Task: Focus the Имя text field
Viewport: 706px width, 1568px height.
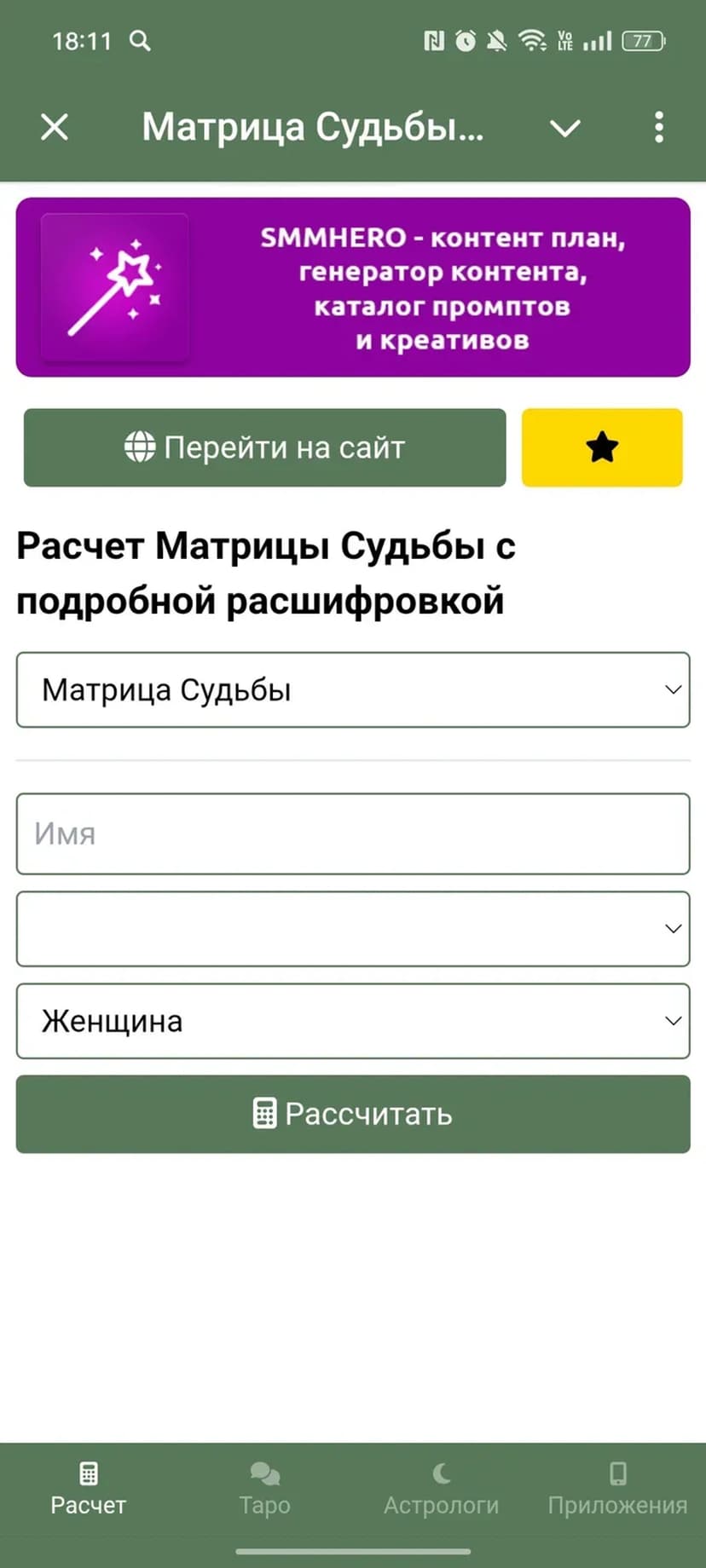Action: tap(353, 833)
